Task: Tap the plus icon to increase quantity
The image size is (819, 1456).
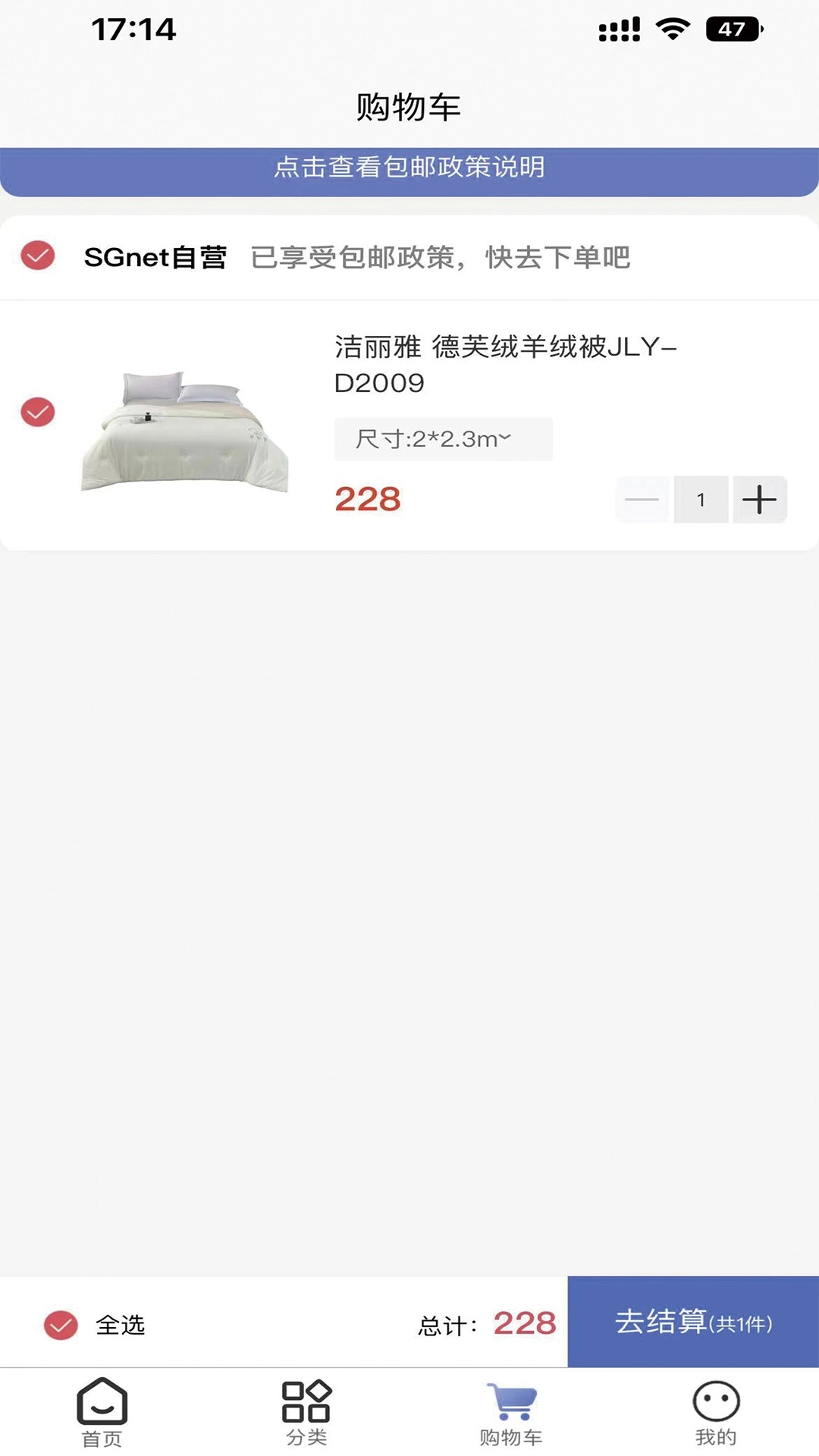Action: click(760, 499)
